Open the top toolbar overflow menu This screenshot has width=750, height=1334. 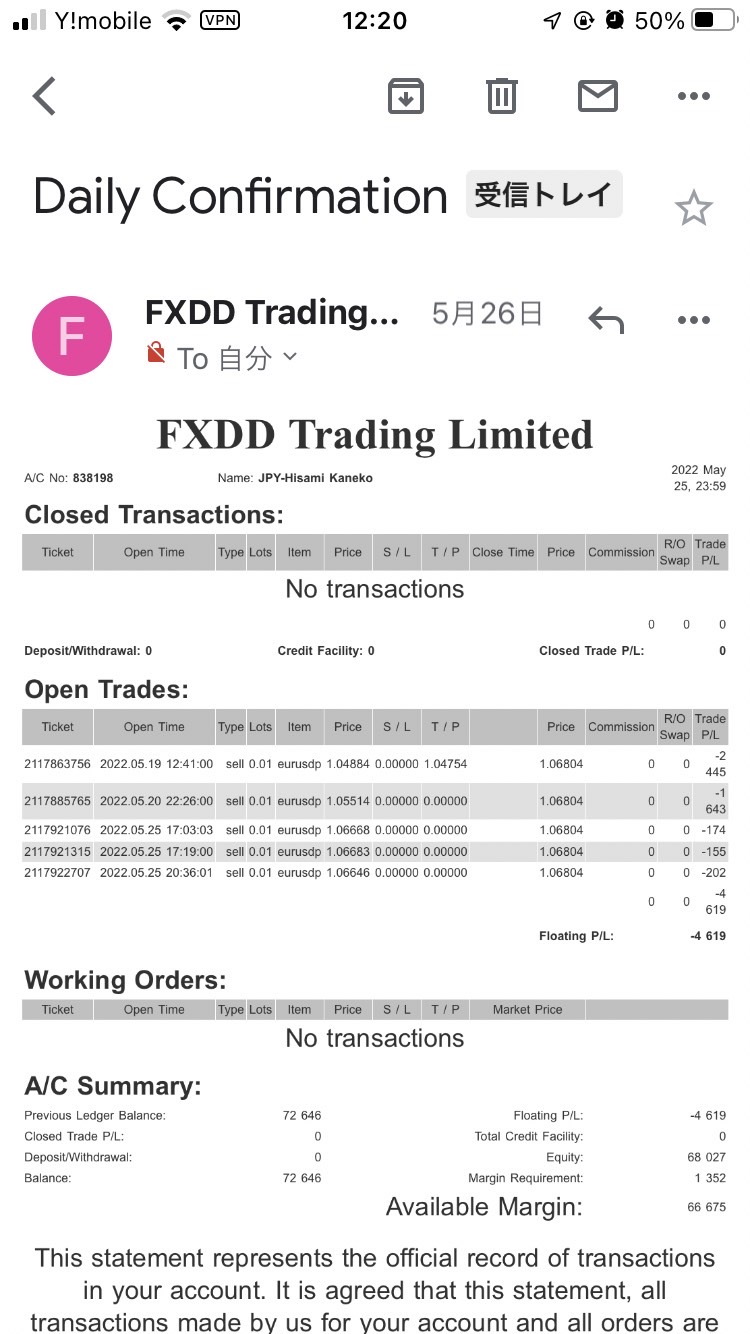click(693, 96)
